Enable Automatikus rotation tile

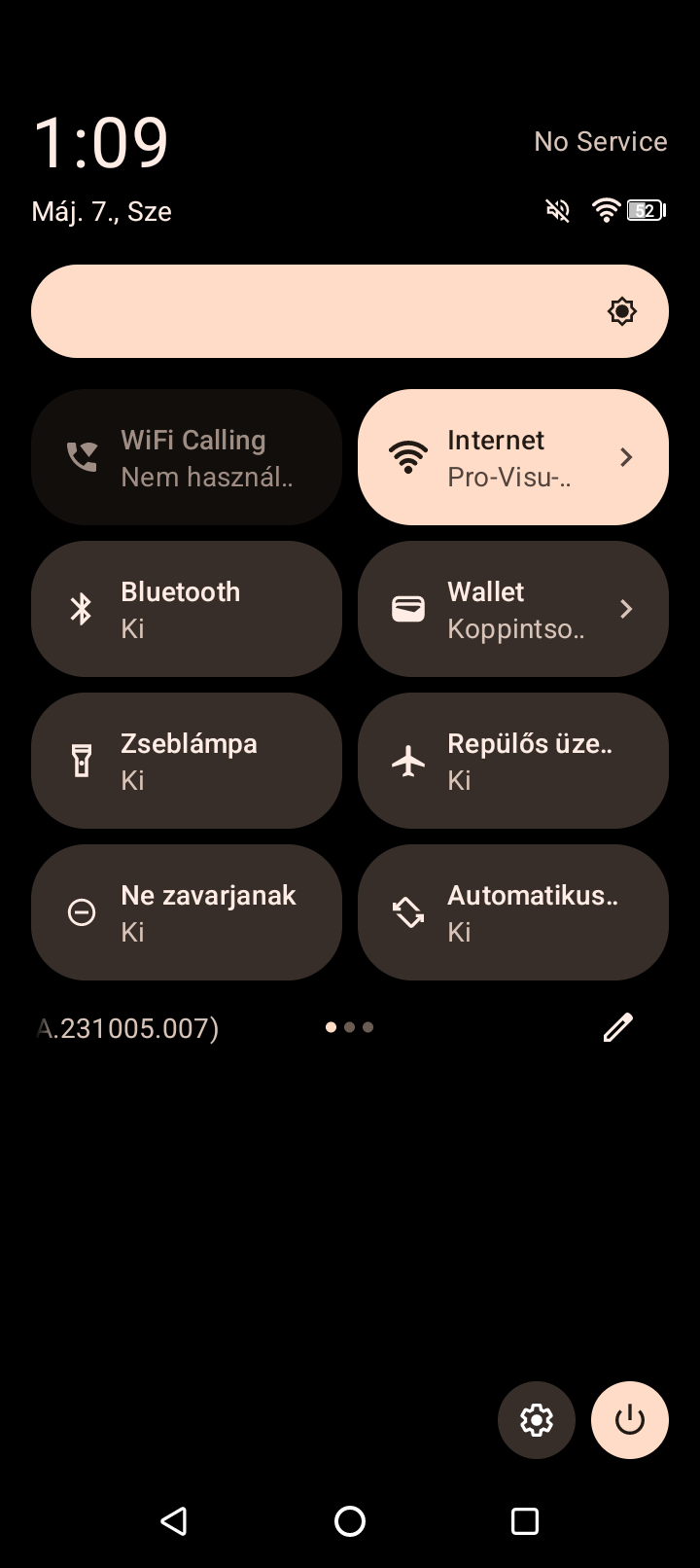point(513,912)
